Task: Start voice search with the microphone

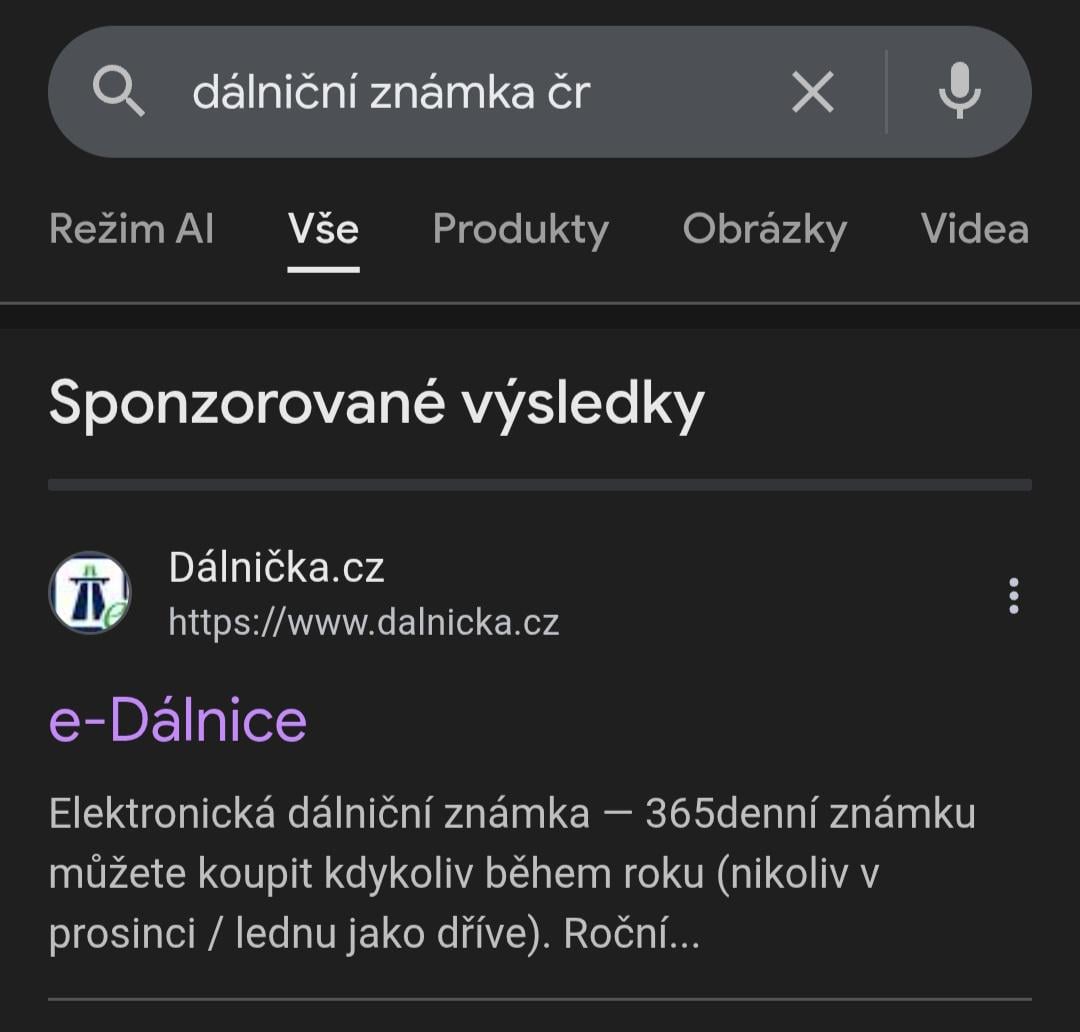Action: pos(959,91)
